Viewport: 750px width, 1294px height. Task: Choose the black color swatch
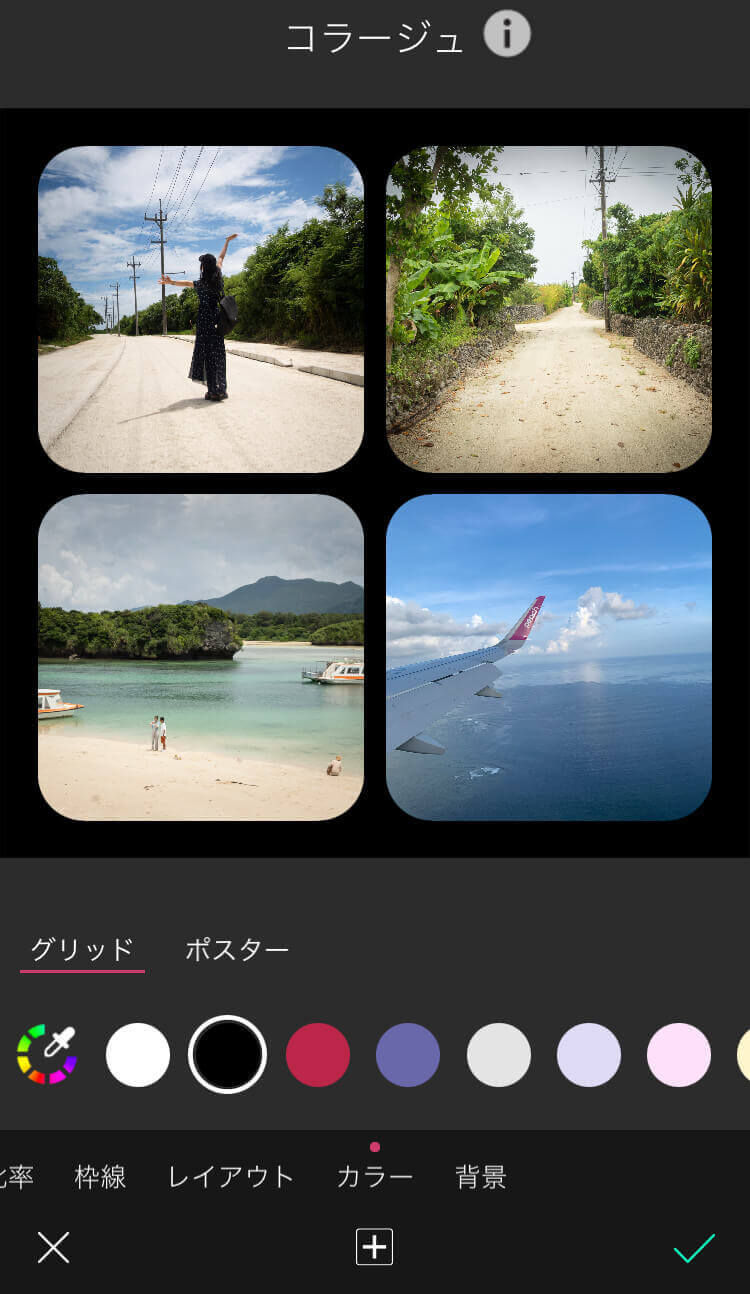point(227,1054)
